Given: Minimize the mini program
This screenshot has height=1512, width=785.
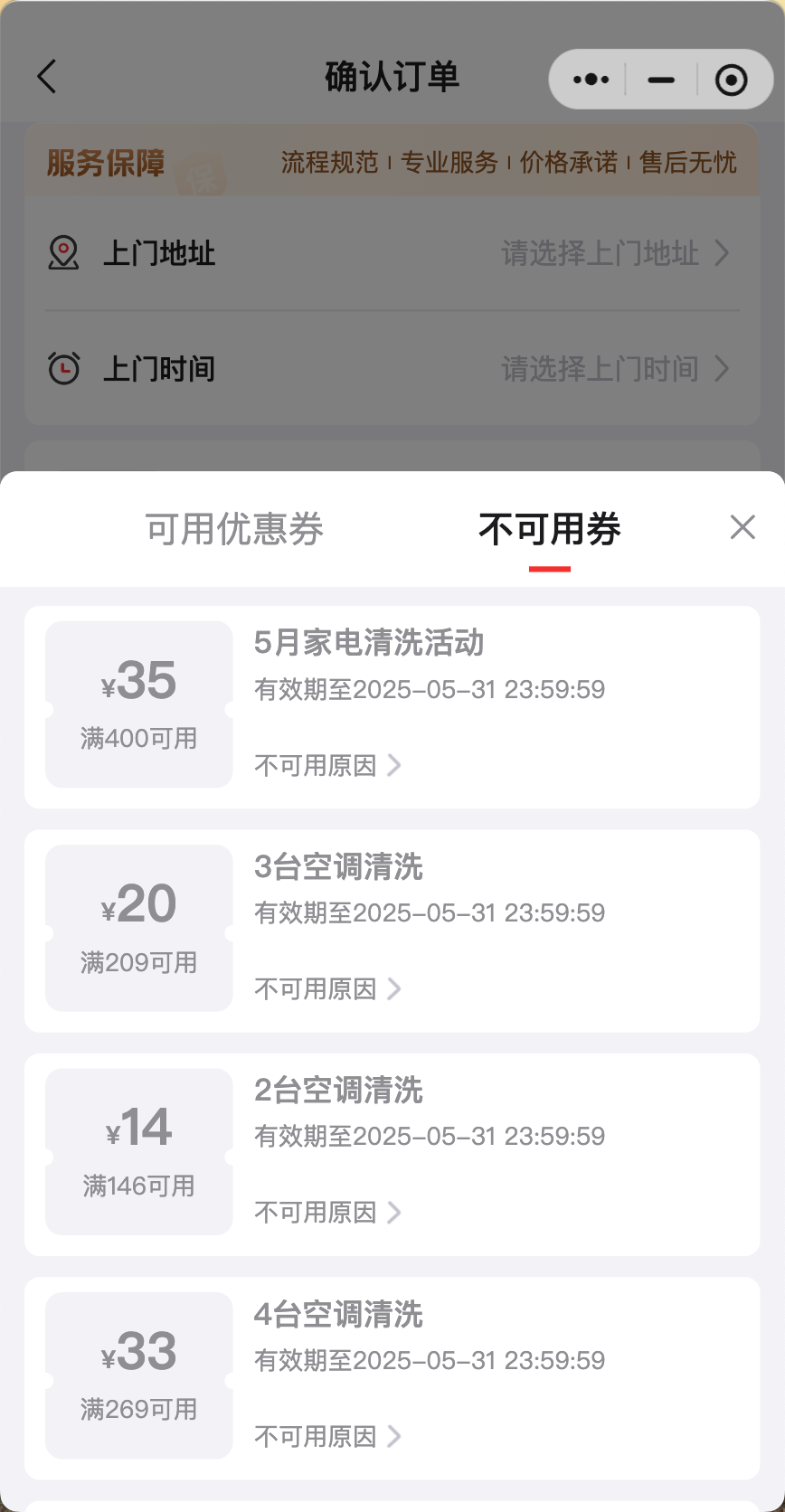Looking at the screenshot, I should tap(661, 80).
